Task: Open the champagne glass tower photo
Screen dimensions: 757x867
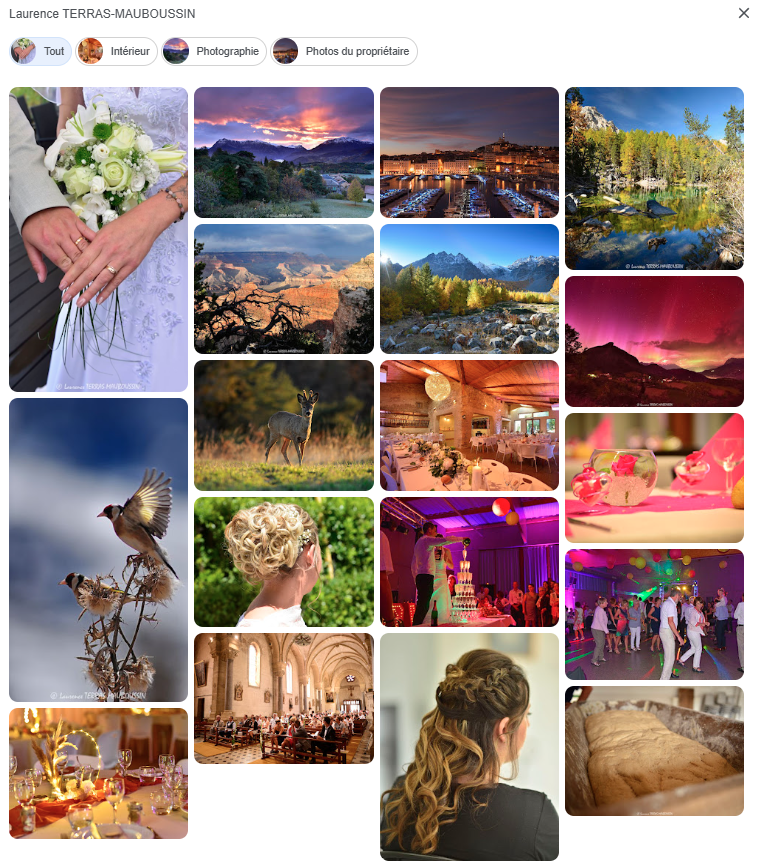Action: point(469,562)
